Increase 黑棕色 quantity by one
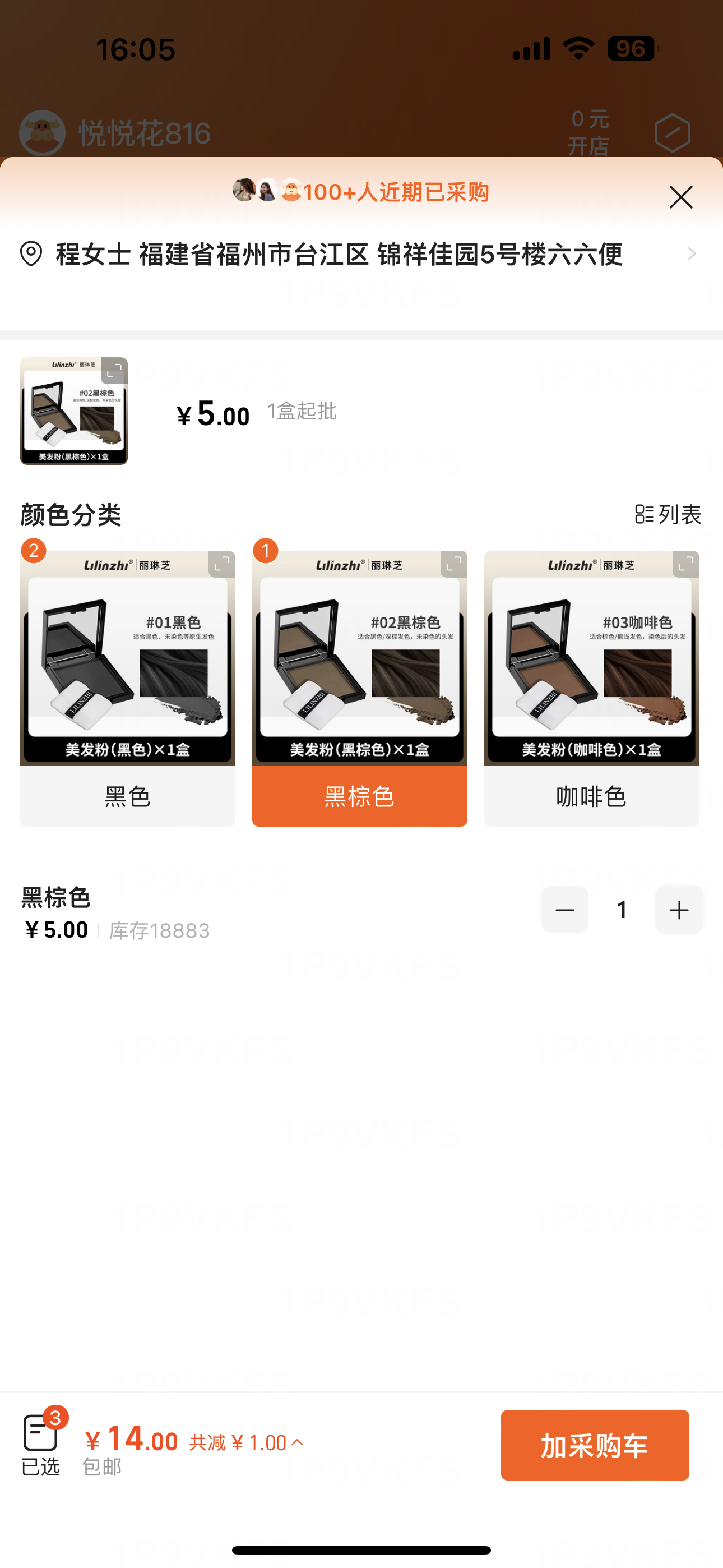Image resolution: width=723 pixels, height=1568 pixels. [x=679, y=910]
